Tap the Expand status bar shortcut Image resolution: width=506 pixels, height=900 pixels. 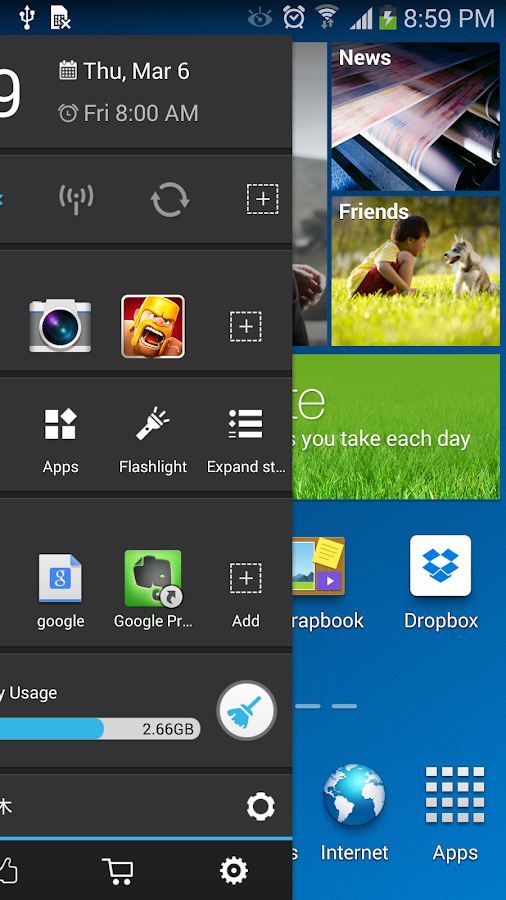pyautogui.click(x=246, y=440)
